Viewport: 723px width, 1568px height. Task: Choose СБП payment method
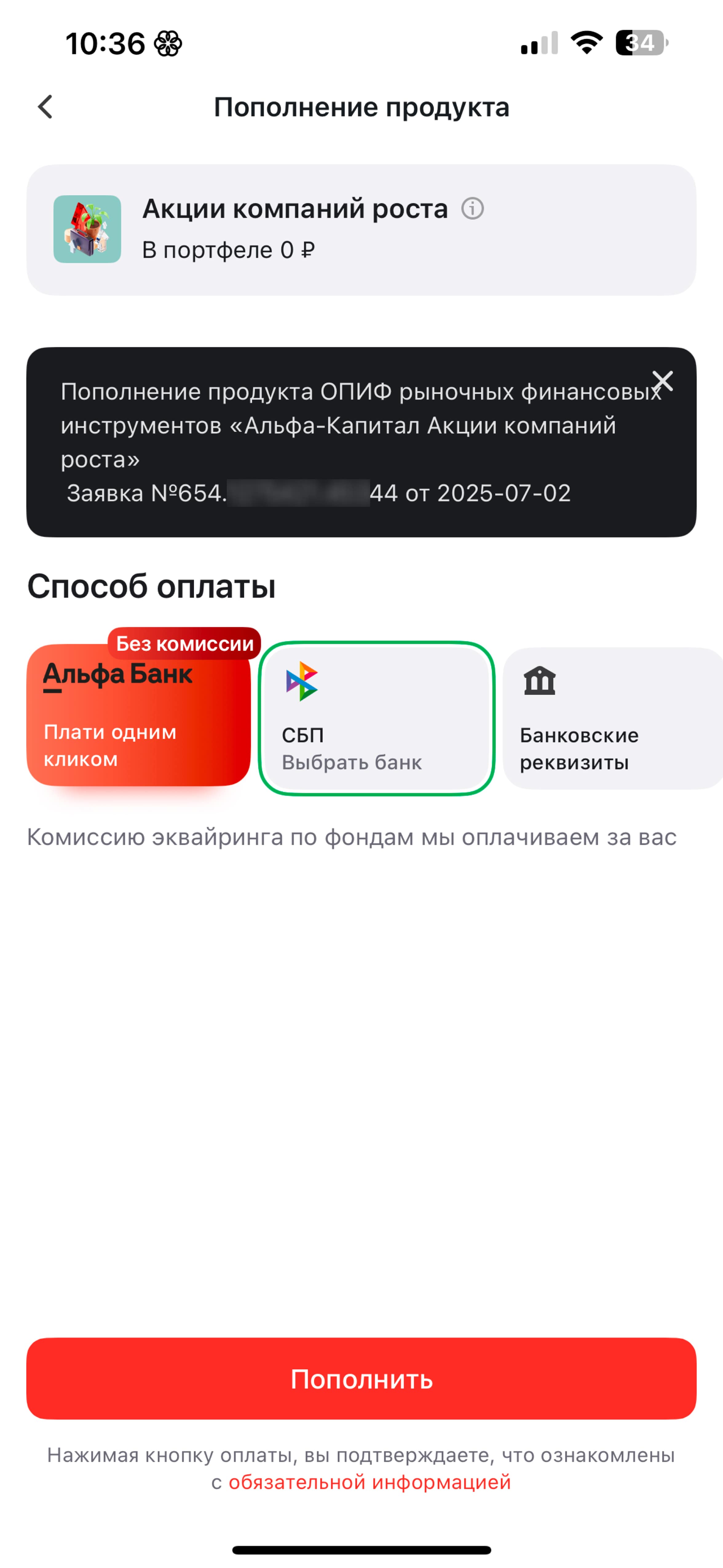(x=377, y=718)
